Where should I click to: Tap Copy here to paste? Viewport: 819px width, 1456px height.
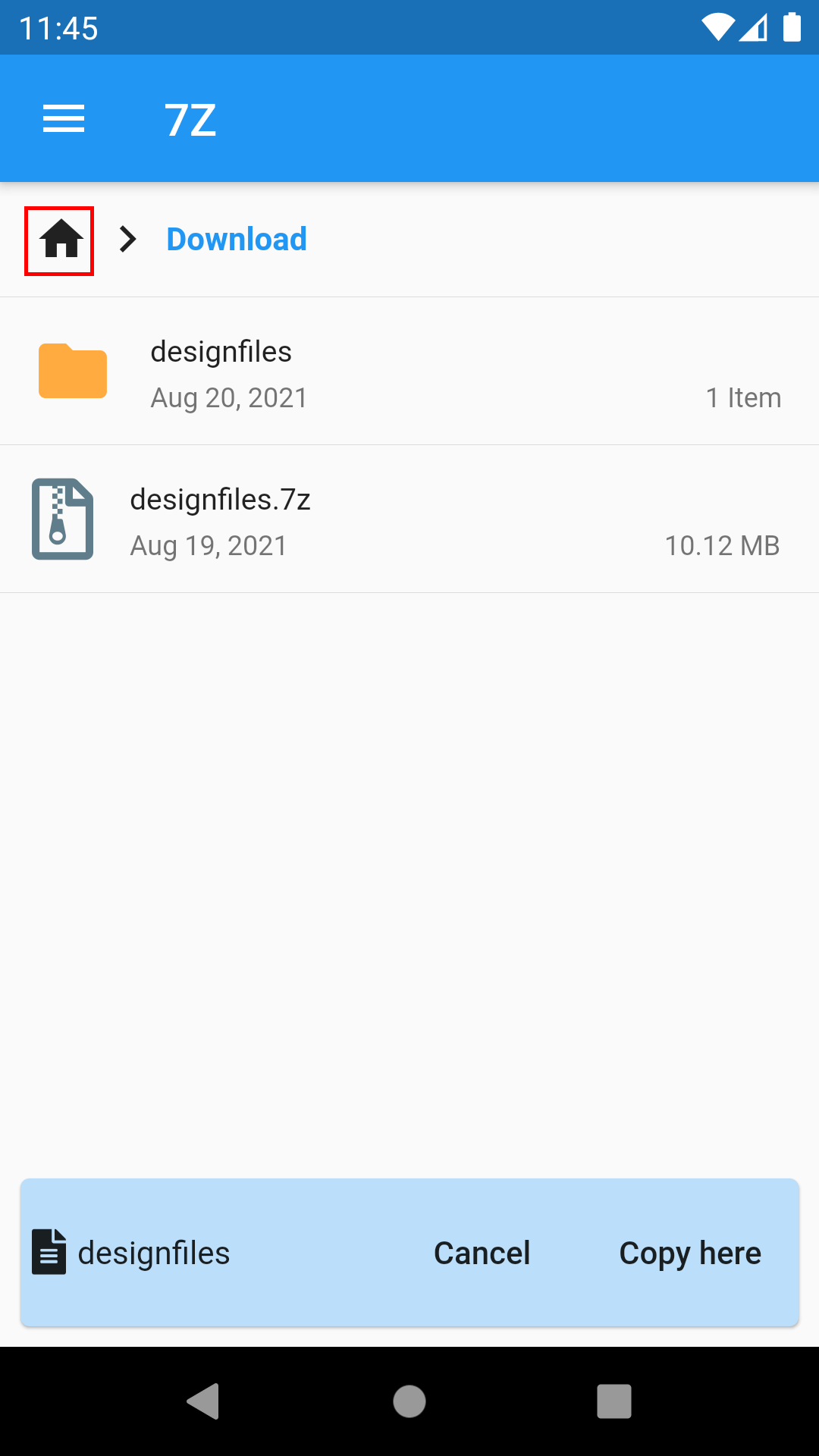pos(689,1253)
